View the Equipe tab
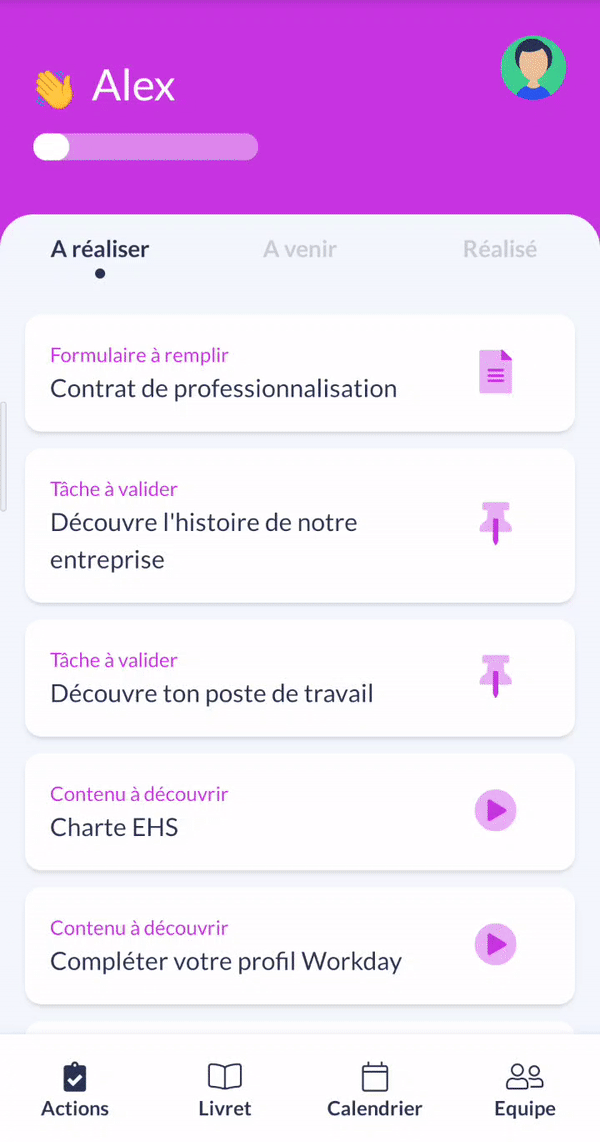The width and height of the screenshot is (600, 1142). click(525, 1089)
